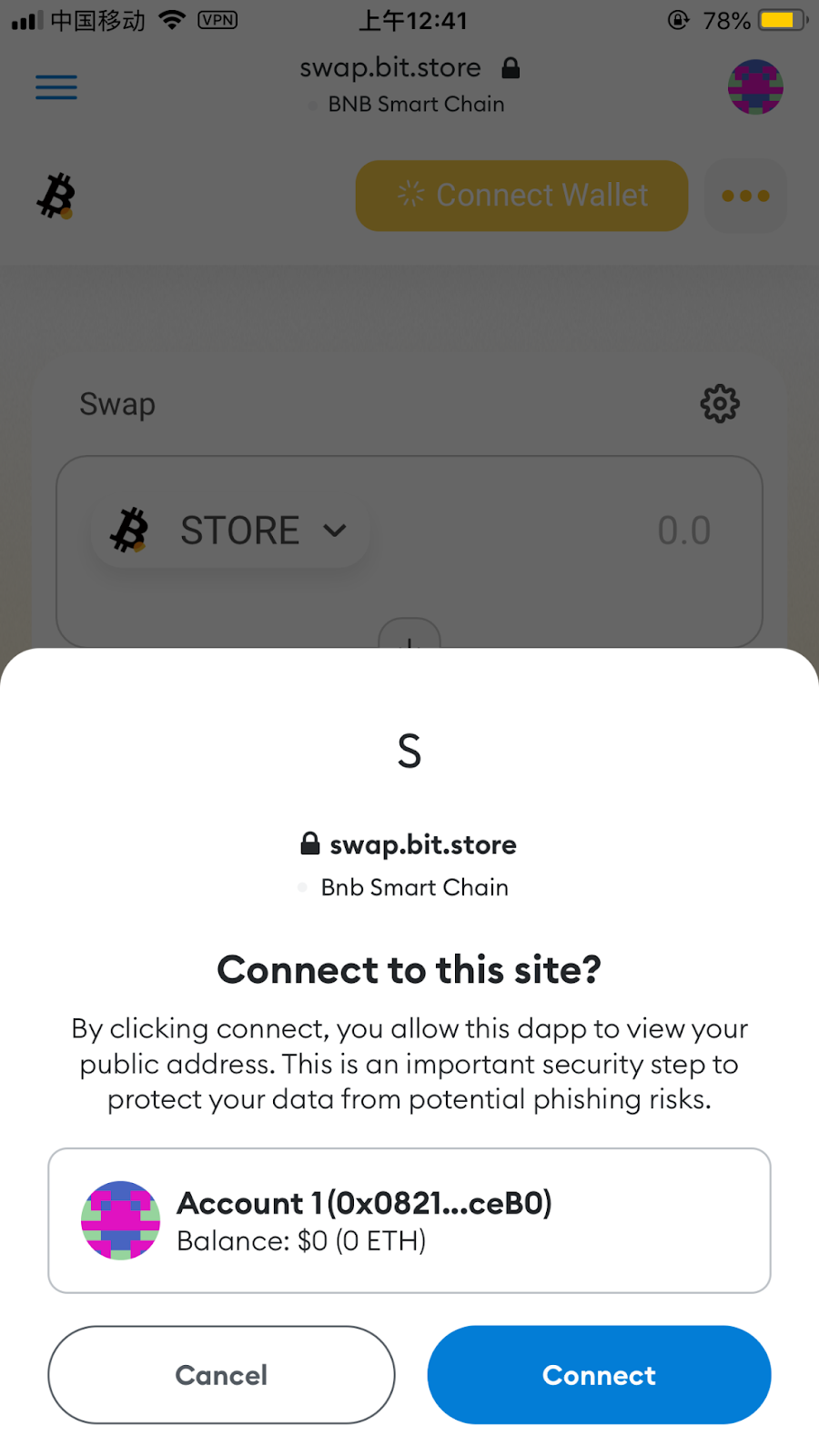Tap Connect to approve the site
The height and width of the screenshot is (1456, 819).
pyautogui.click(x=599, y=1374)
